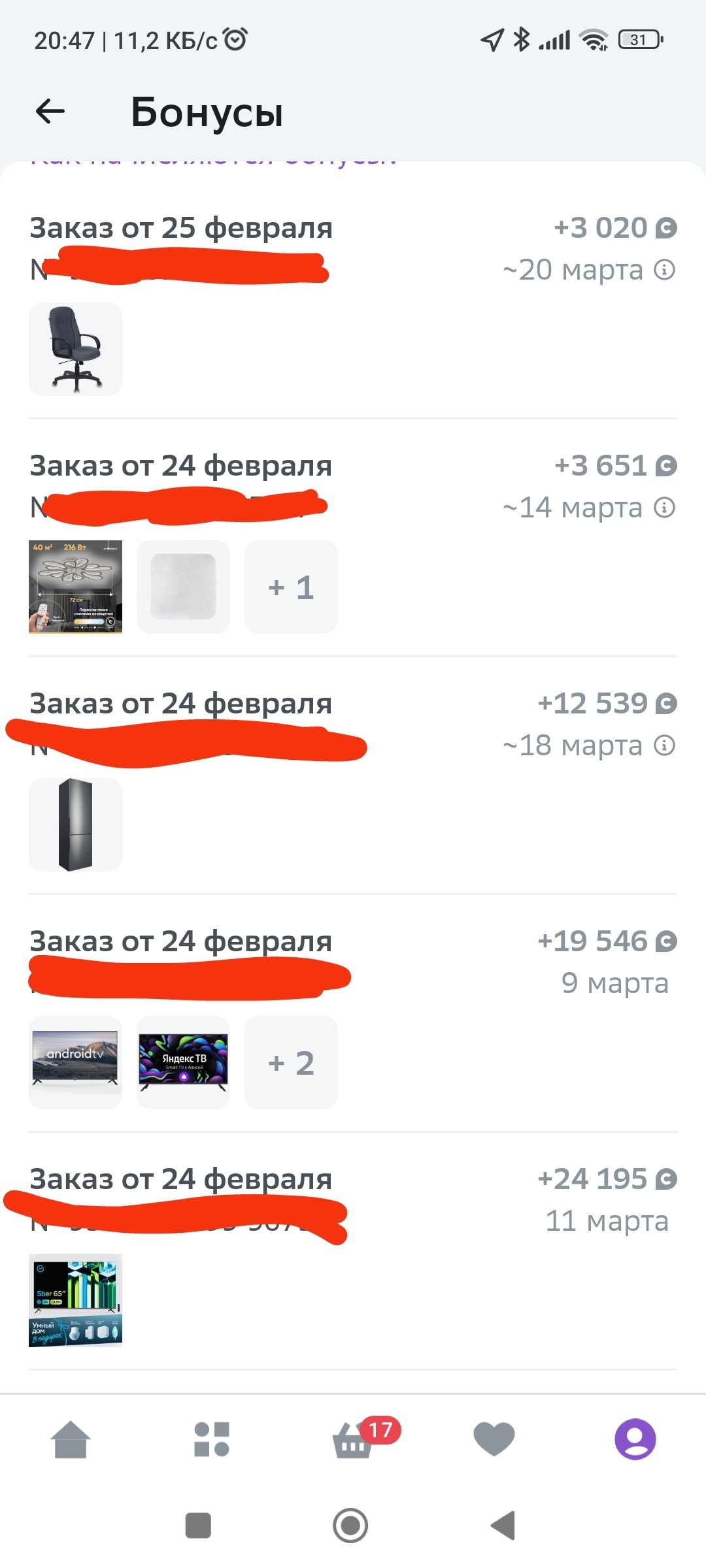Open the cart with 17 items
706x1568 pixels.
coord(353,1441)
